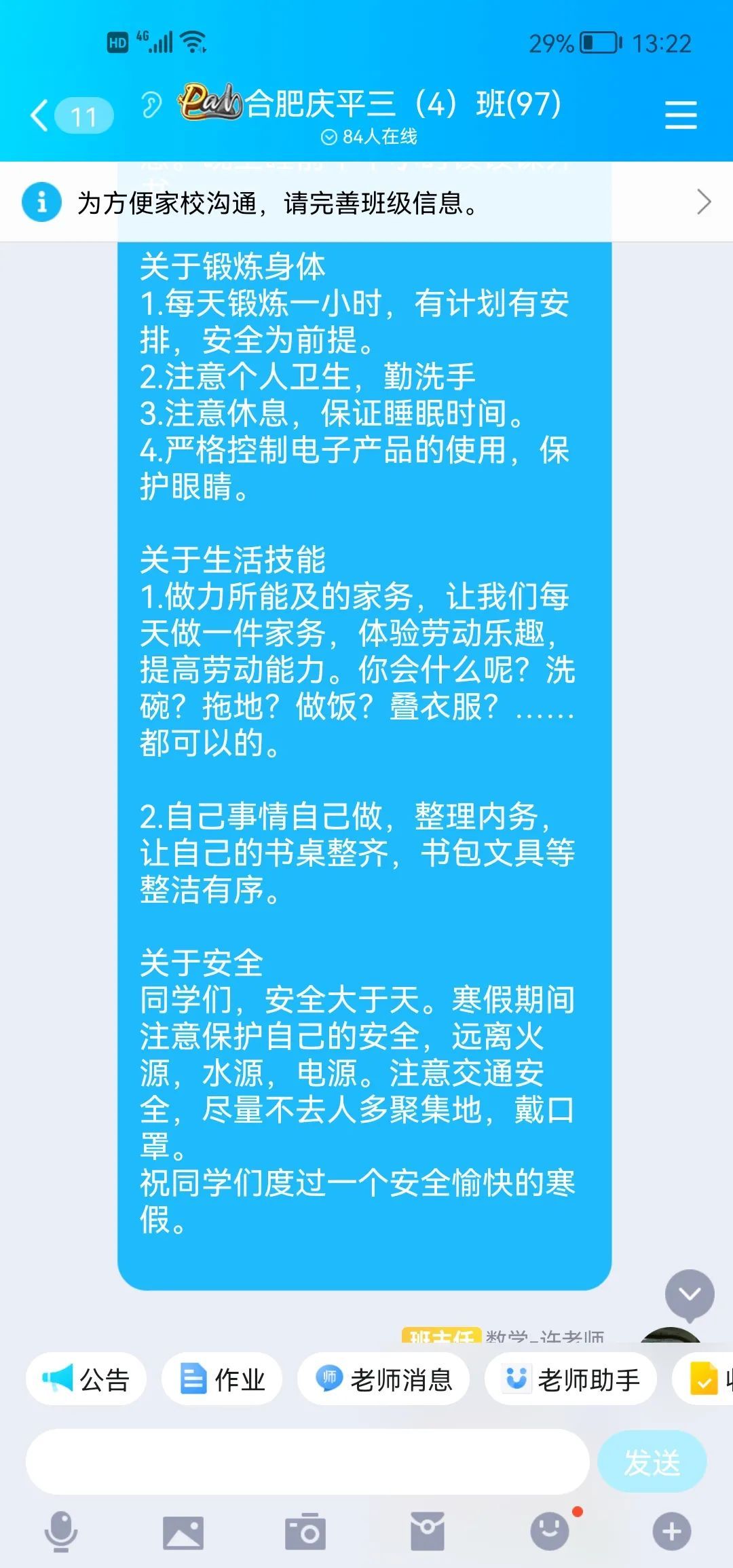View 老师消息 teacher messages
The height and width of the screenshot is (1568, 733).
[383, 1380]
